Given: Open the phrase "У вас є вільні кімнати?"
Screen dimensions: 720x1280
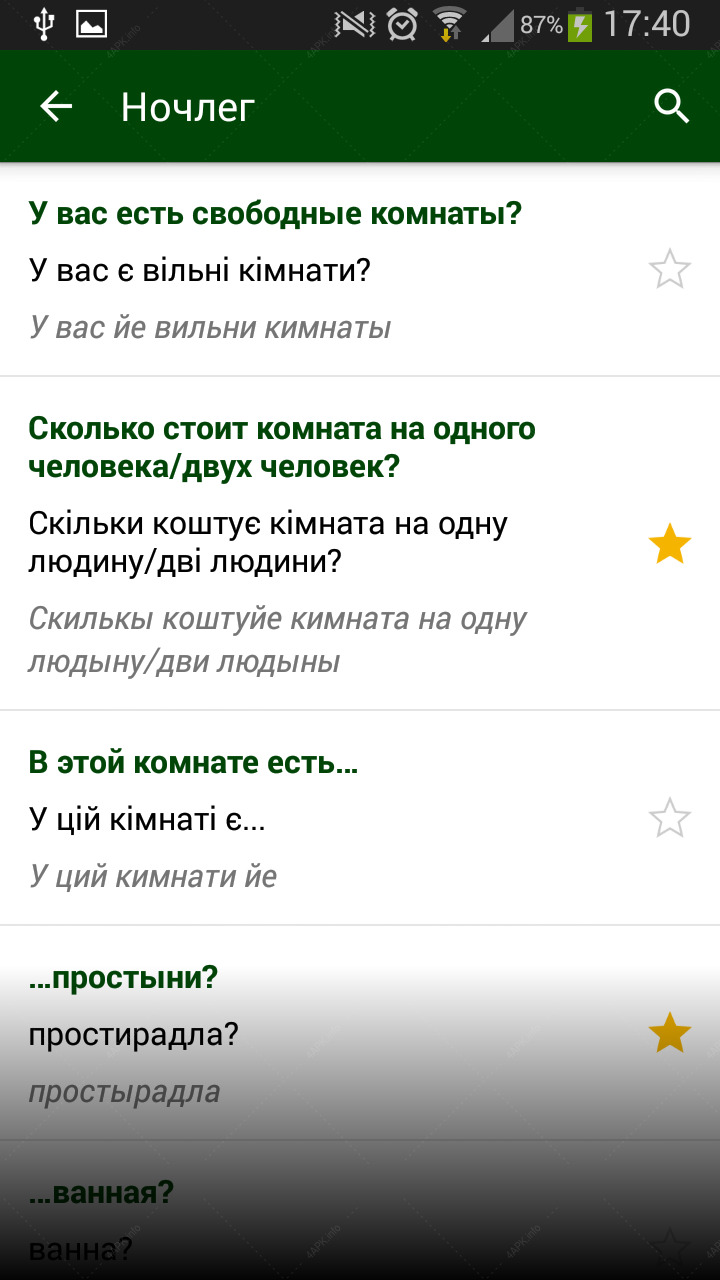Looking at the screenshot, I should (360, 270).
